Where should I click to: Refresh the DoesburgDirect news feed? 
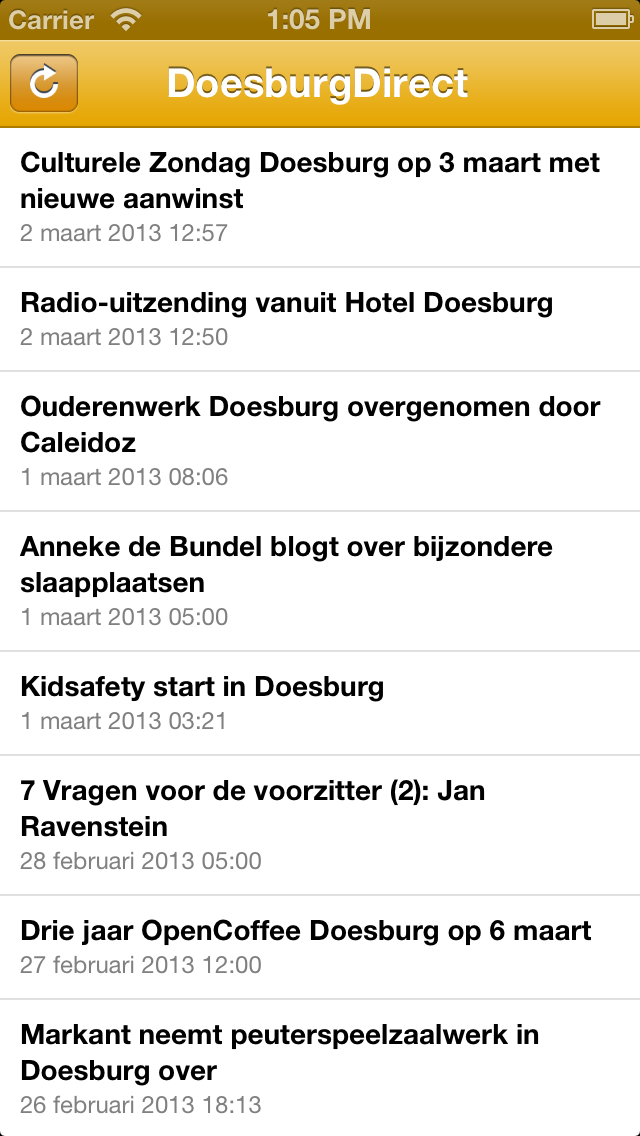44,83
